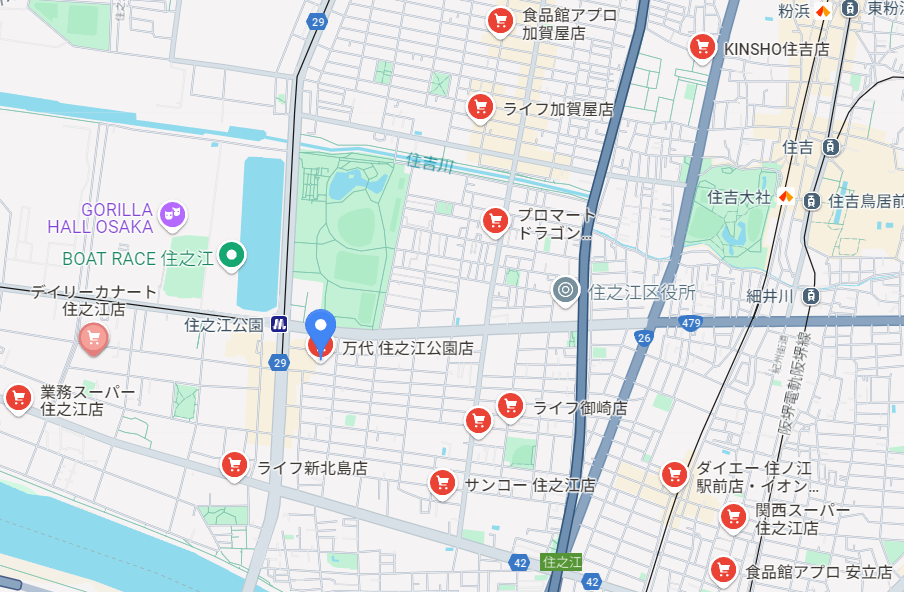Select the デイリーカナート 住之江店 marker

click(93, 340)
